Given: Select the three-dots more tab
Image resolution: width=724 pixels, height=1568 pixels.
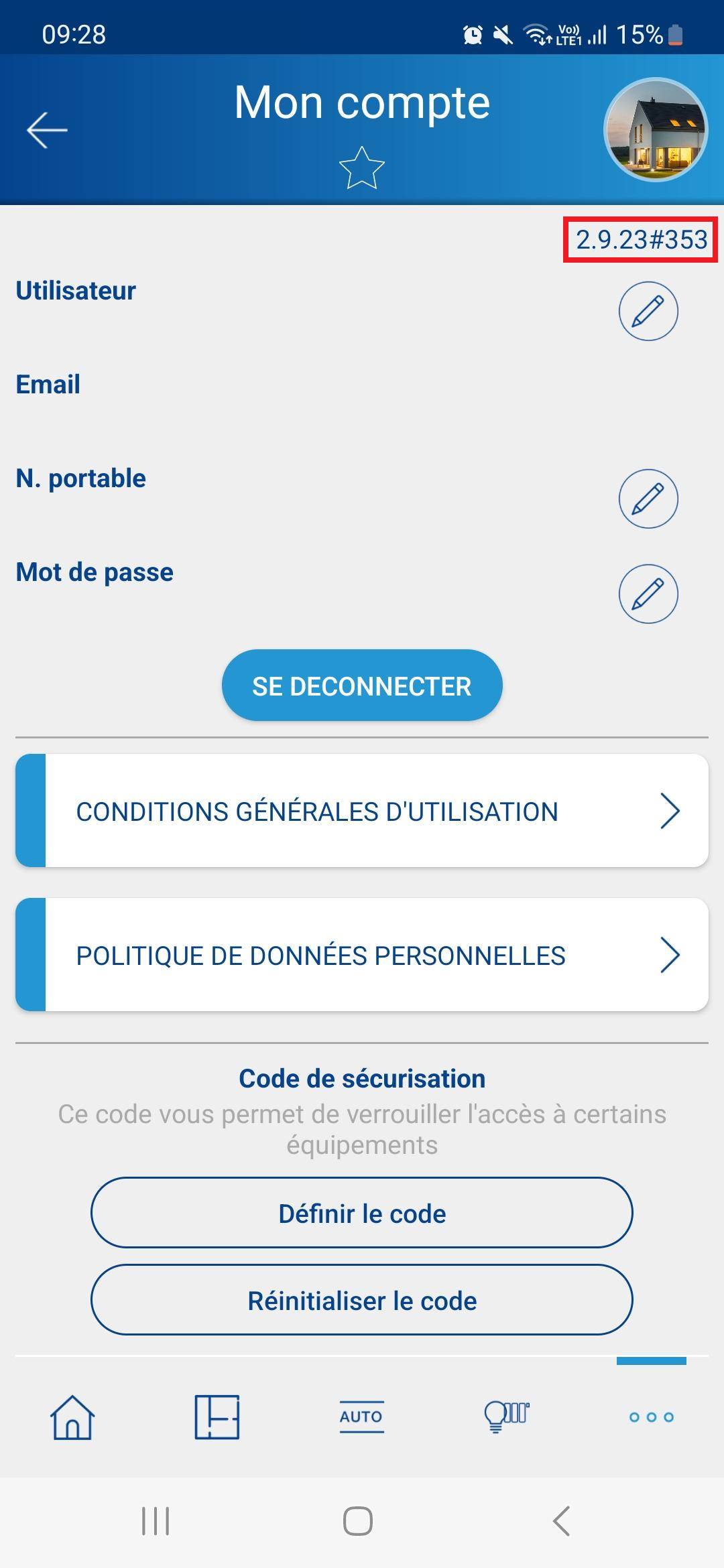Looking at the screenshot, I should coord(652,1417).
